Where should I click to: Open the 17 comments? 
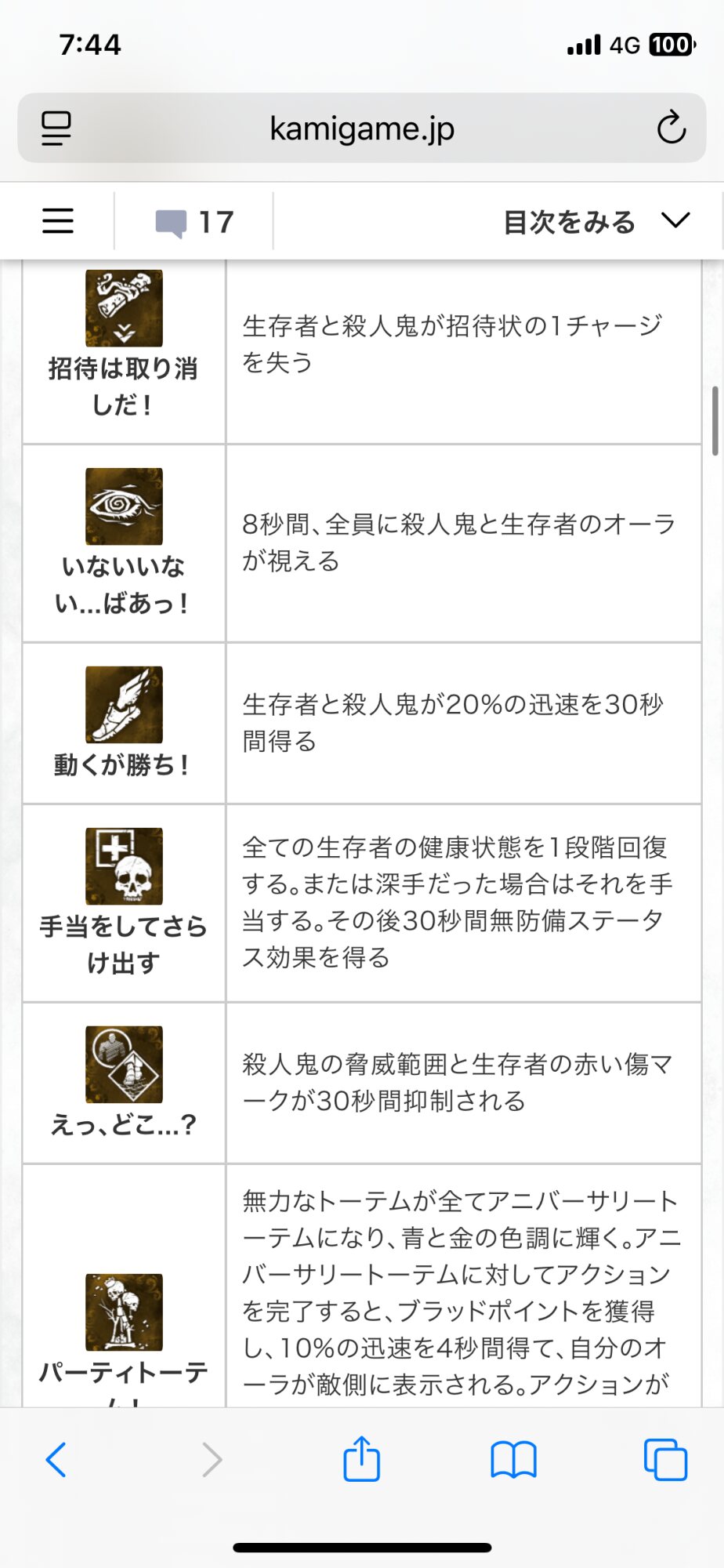pyautogui.click(x=194, y=222)
